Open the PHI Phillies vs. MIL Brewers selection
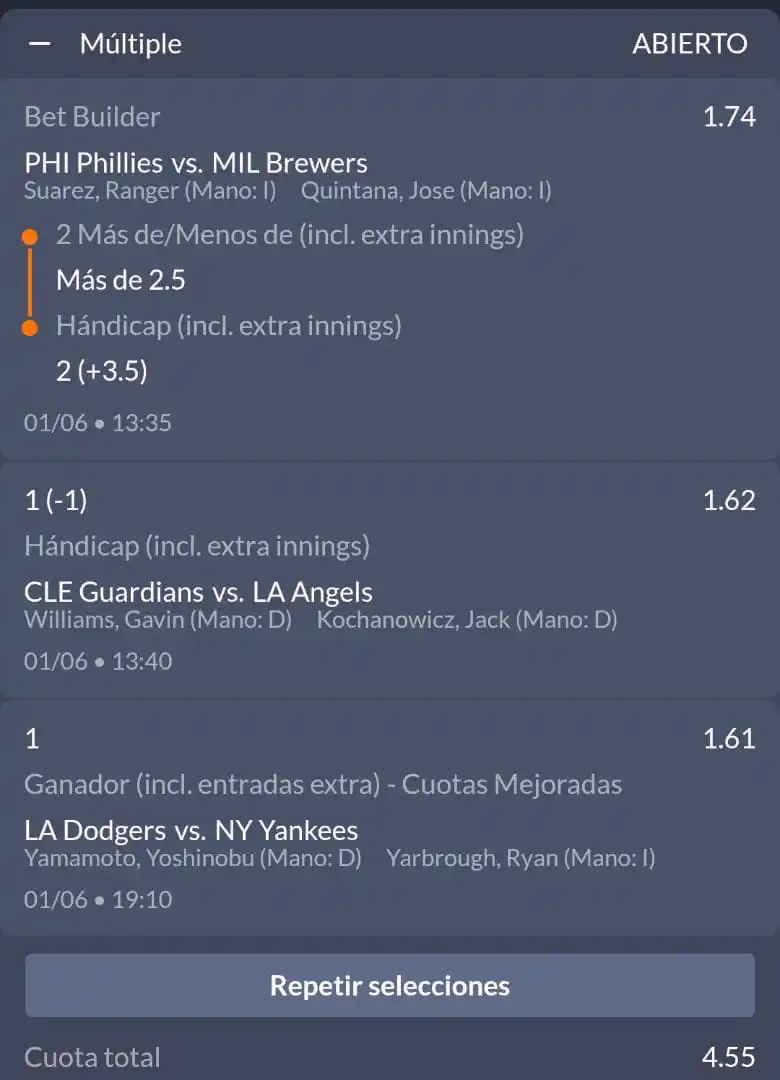Screen dimensions: 780x1080 click(196, 163)
